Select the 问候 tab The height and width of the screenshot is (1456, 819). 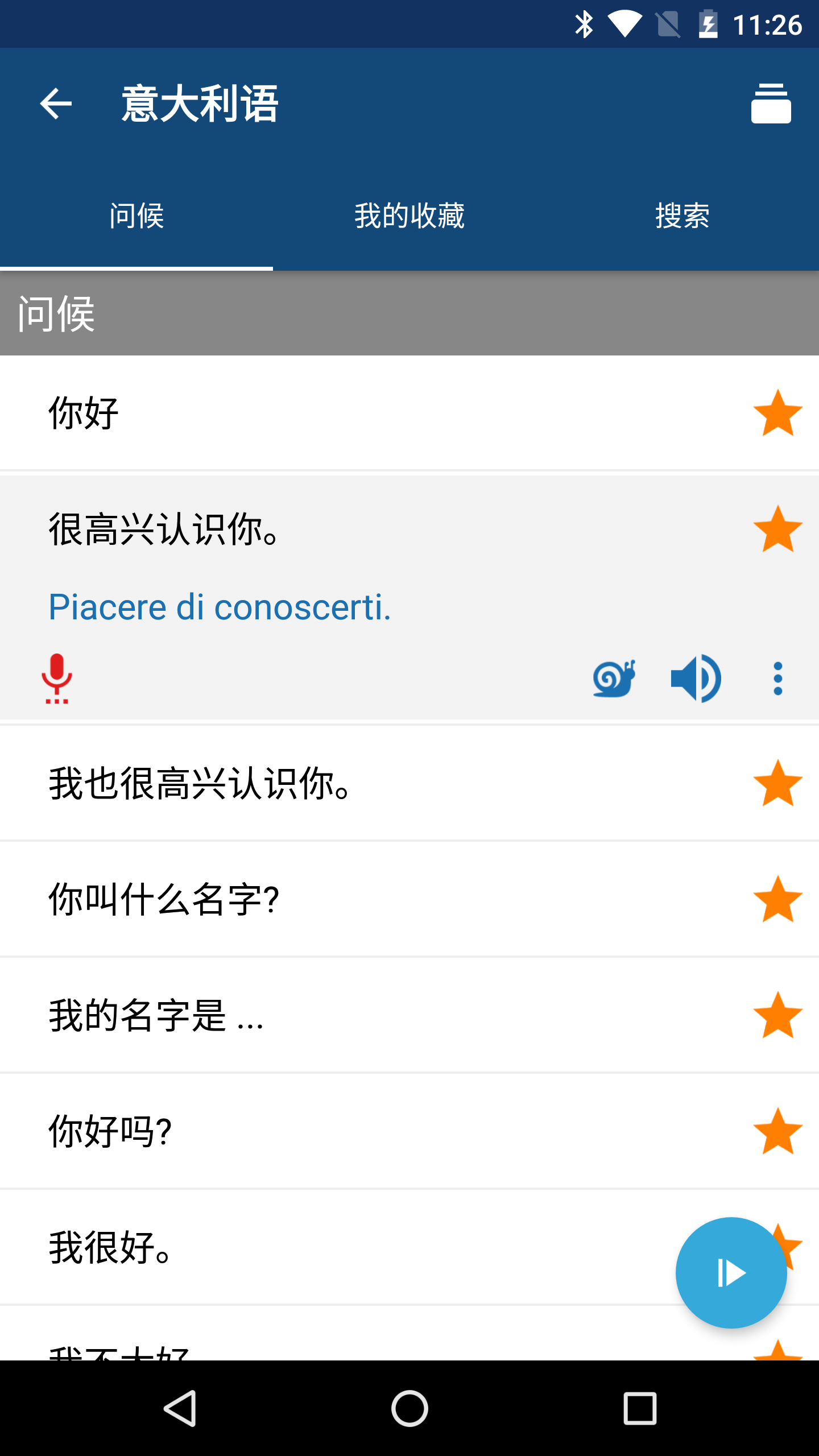click(x=136, y=216)
